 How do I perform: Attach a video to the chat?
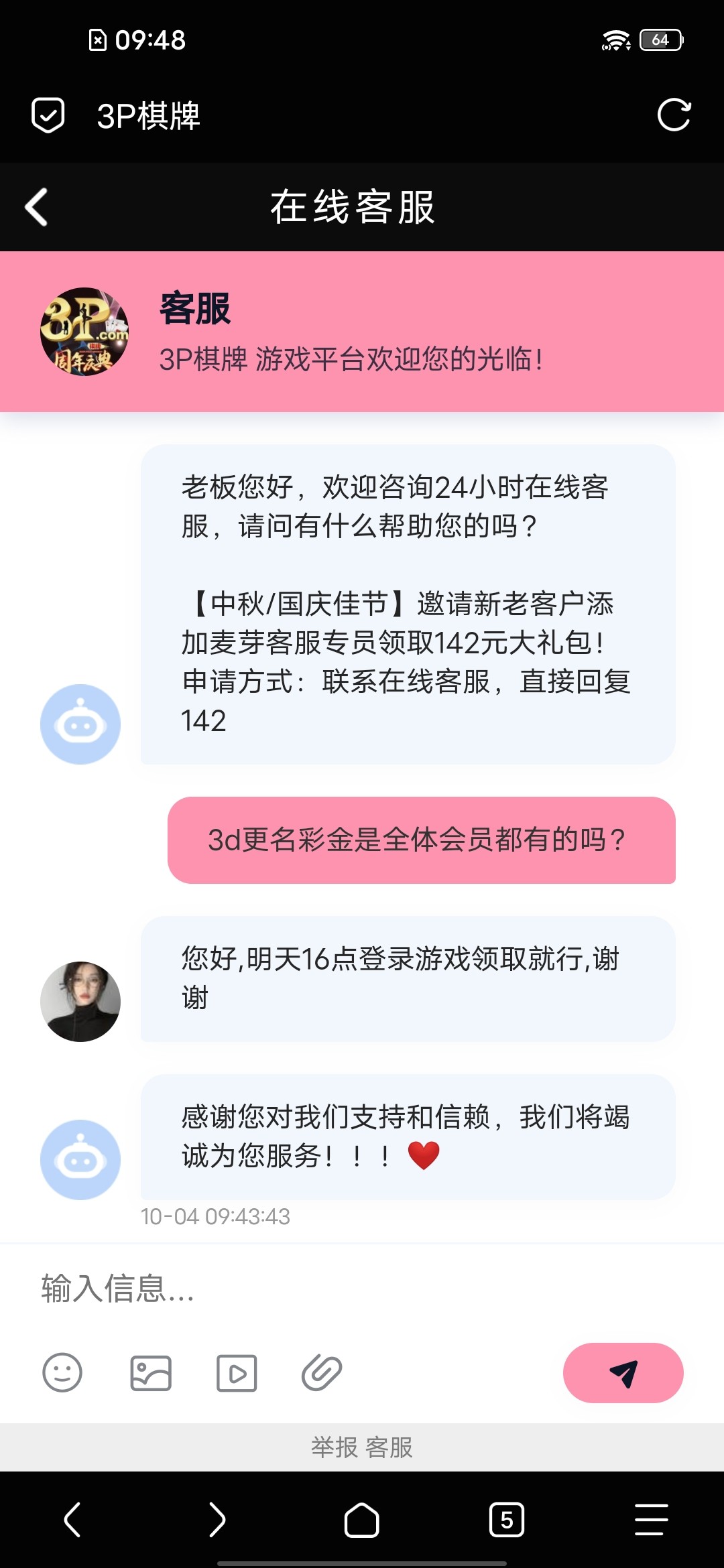237,1372
